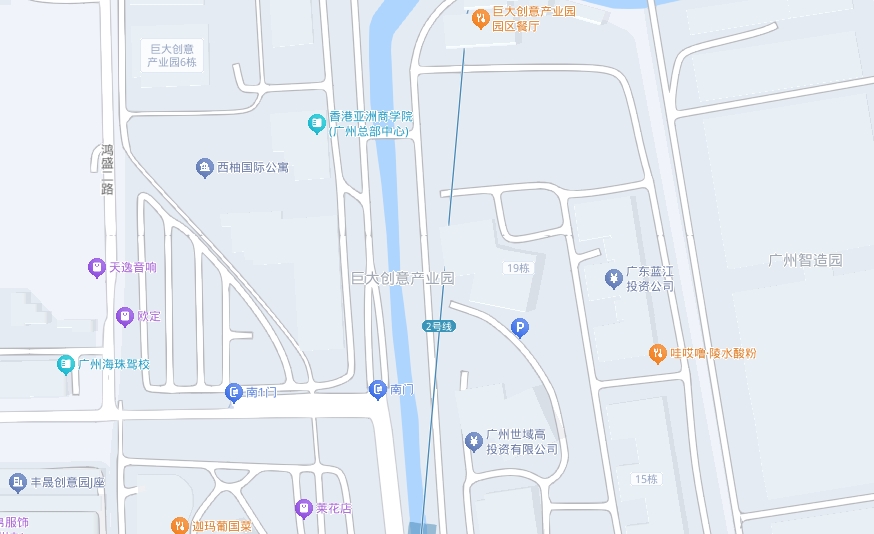The height and width of the screenshot is (534, 874).
Task: Open the 丰晟创意园 building marker
Action: coord(17,482)
